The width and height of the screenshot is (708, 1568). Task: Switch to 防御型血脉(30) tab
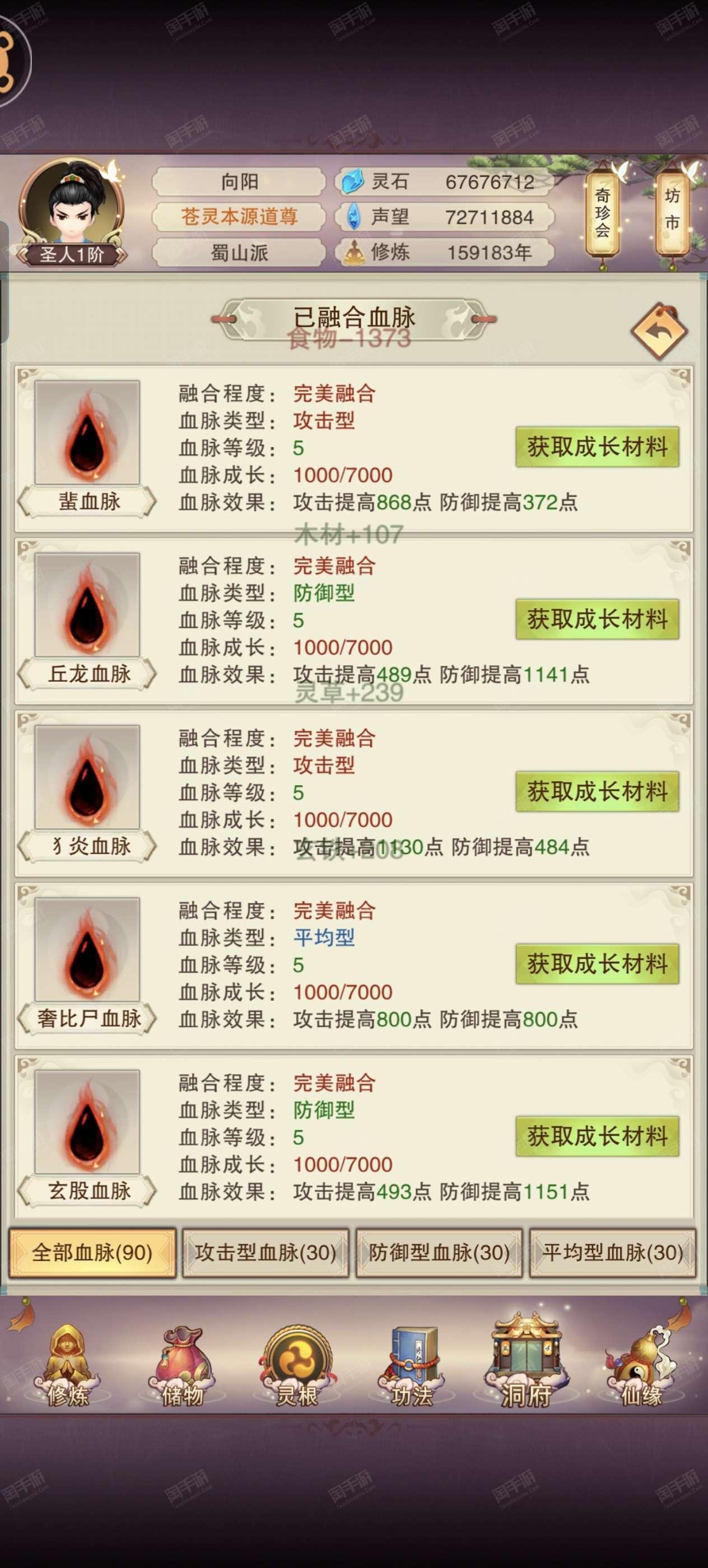439,1252
